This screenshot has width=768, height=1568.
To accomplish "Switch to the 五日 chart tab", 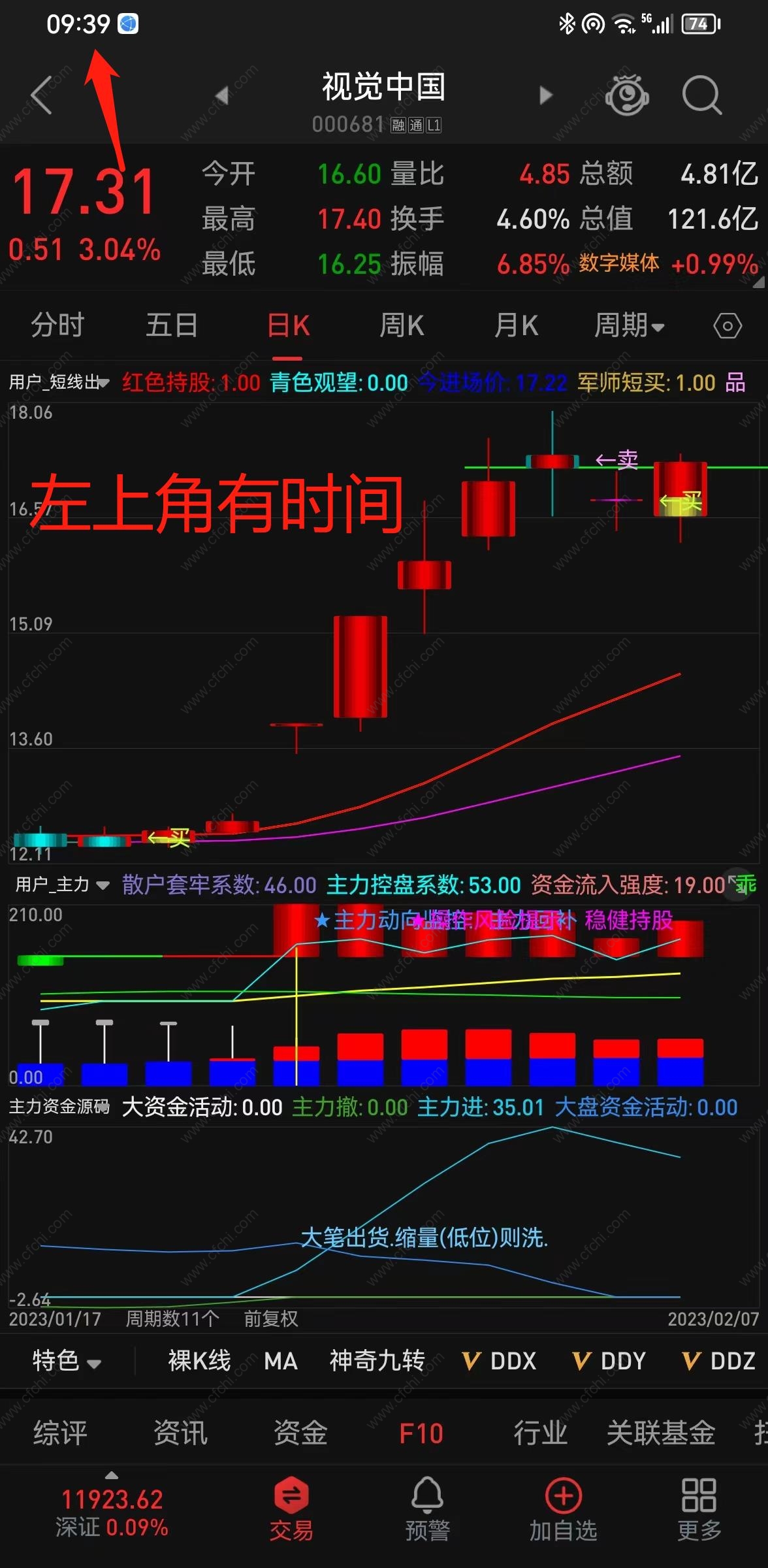I will (172, 325).
